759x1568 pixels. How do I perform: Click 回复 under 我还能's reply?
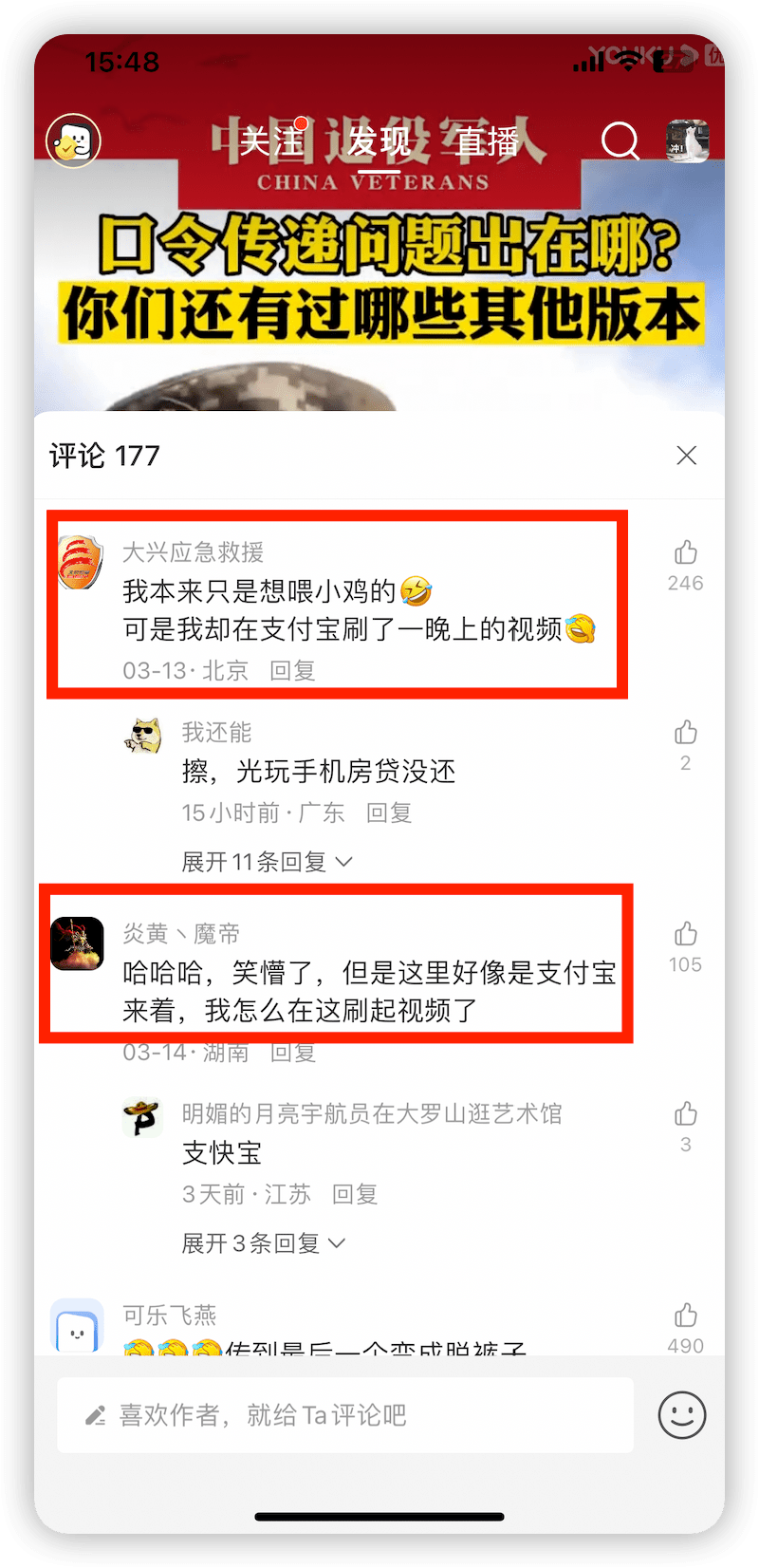point(388,812)
